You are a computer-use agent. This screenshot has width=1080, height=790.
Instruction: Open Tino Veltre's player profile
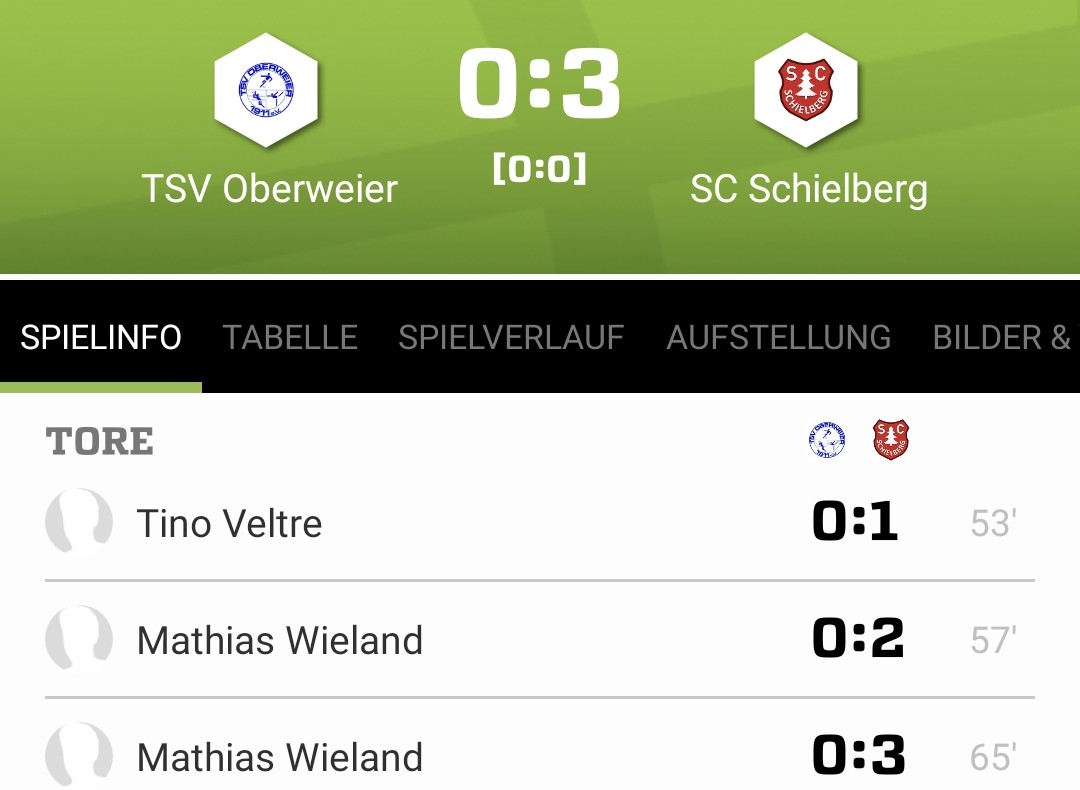point(229,523)
